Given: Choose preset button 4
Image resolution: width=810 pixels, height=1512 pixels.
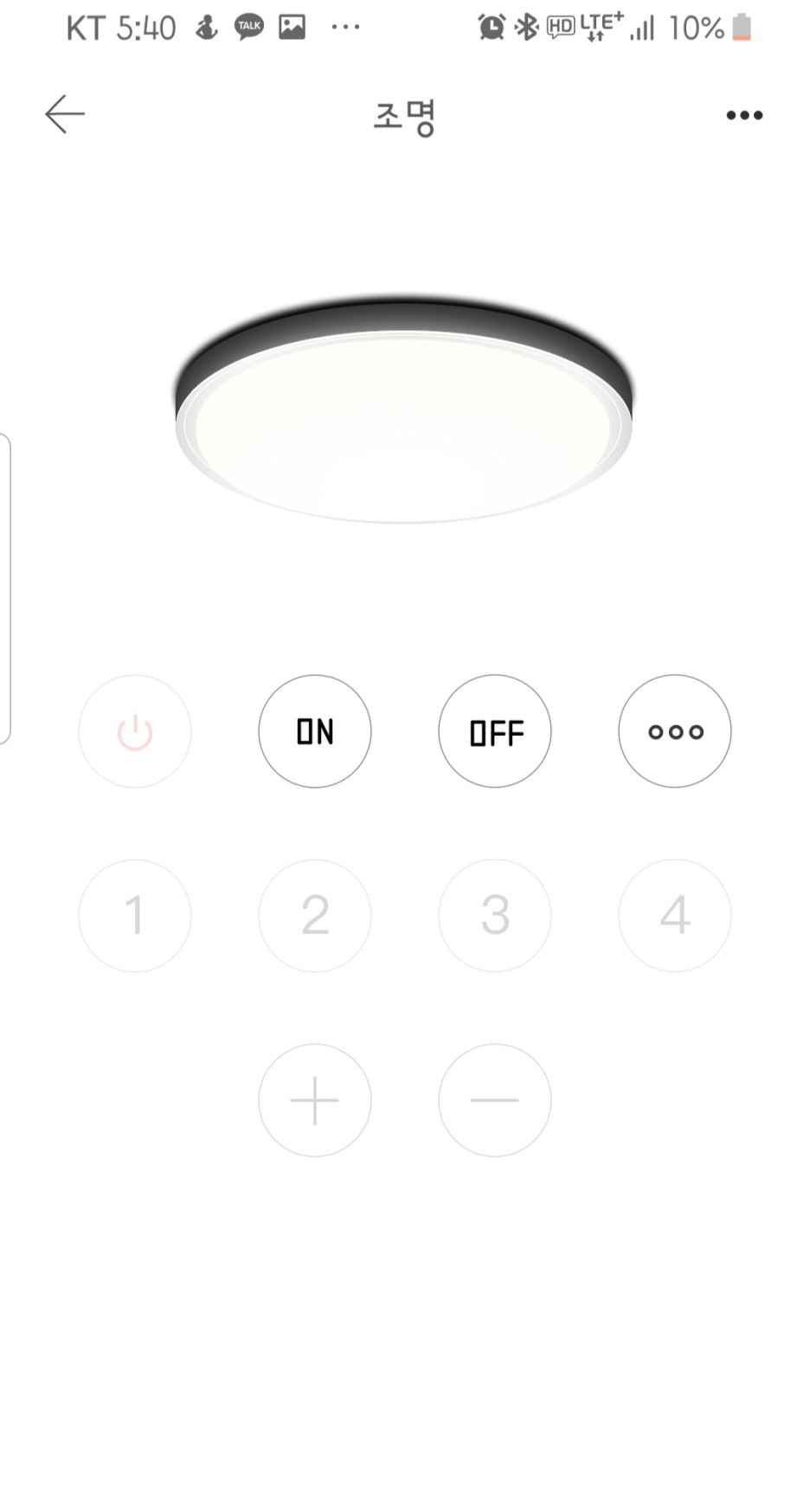Looking at the screenshot, I should [675, 916].
